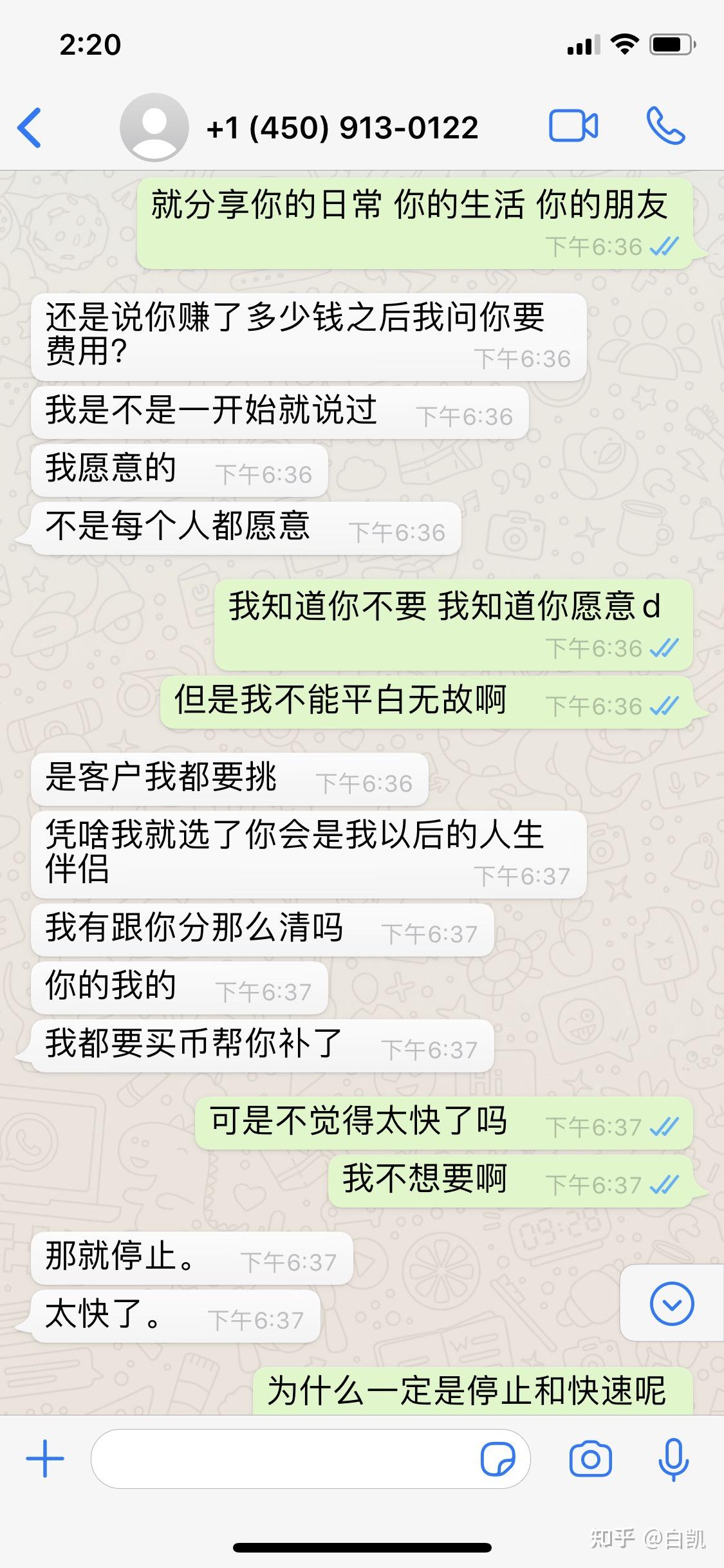Open contact info for +1 (450) 913-0122
The image size is (724, 1568).
click(x=341, y=127)
